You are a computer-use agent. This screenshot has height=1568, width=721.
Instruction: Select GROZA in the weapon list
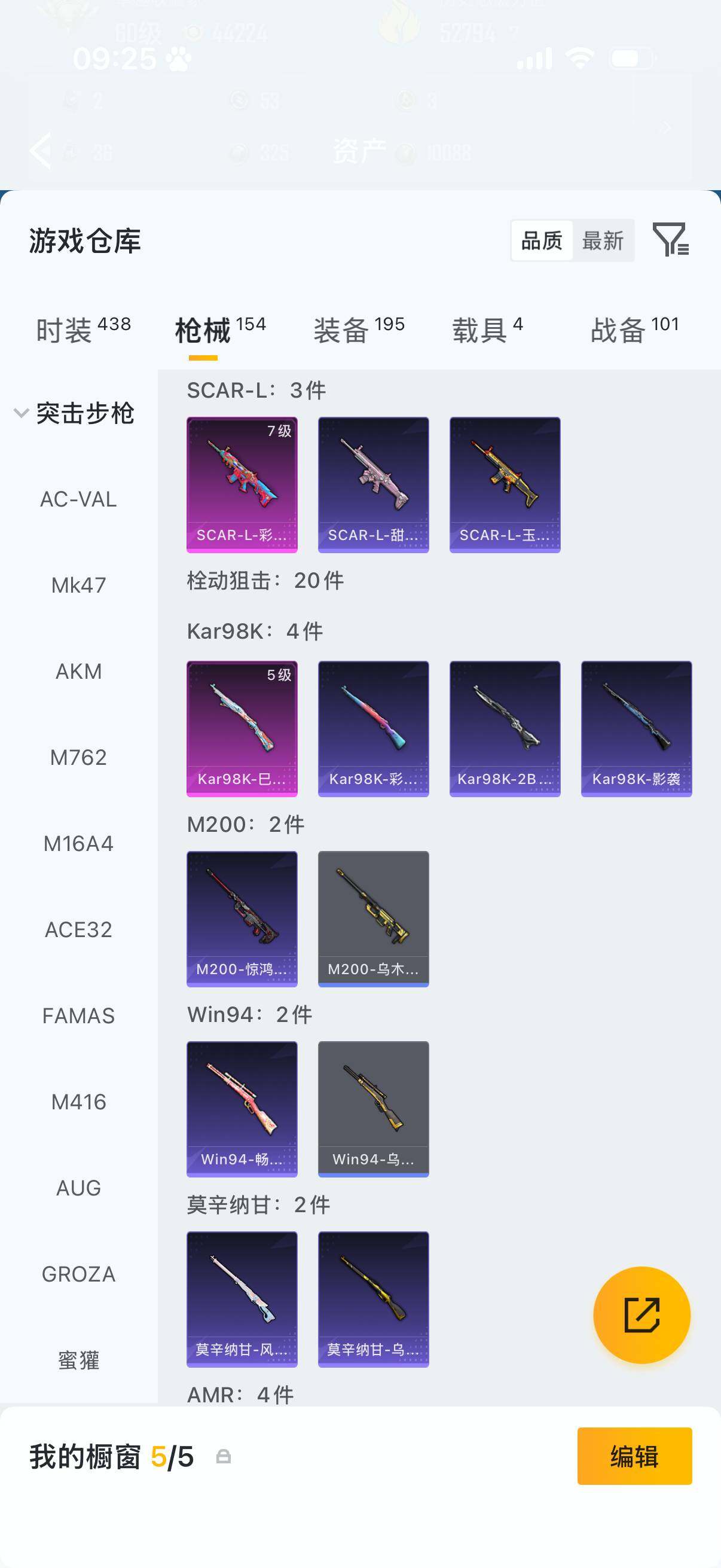click(78, 1274)
